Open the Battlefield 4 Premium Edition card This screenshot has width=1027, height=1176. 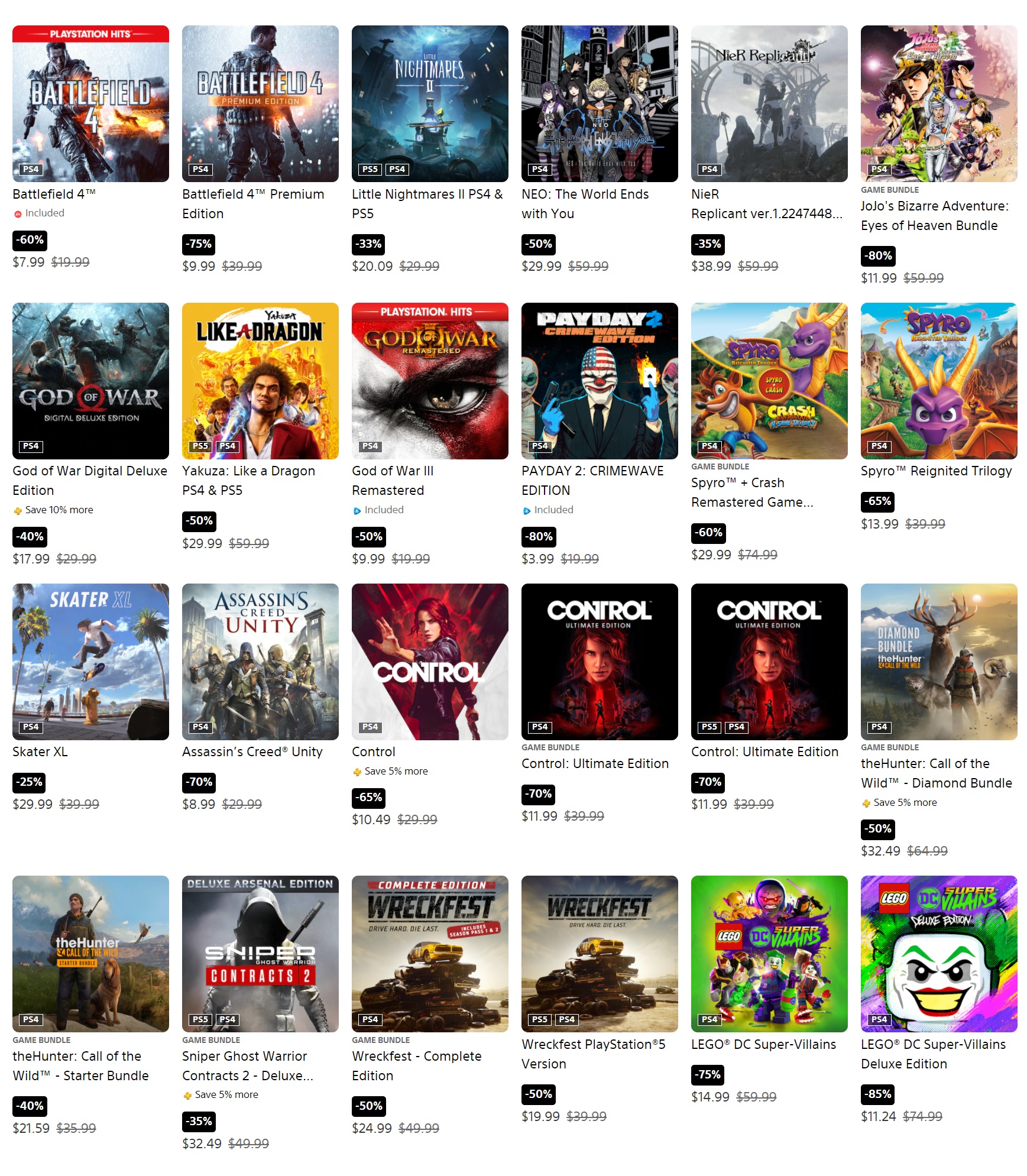260,103
